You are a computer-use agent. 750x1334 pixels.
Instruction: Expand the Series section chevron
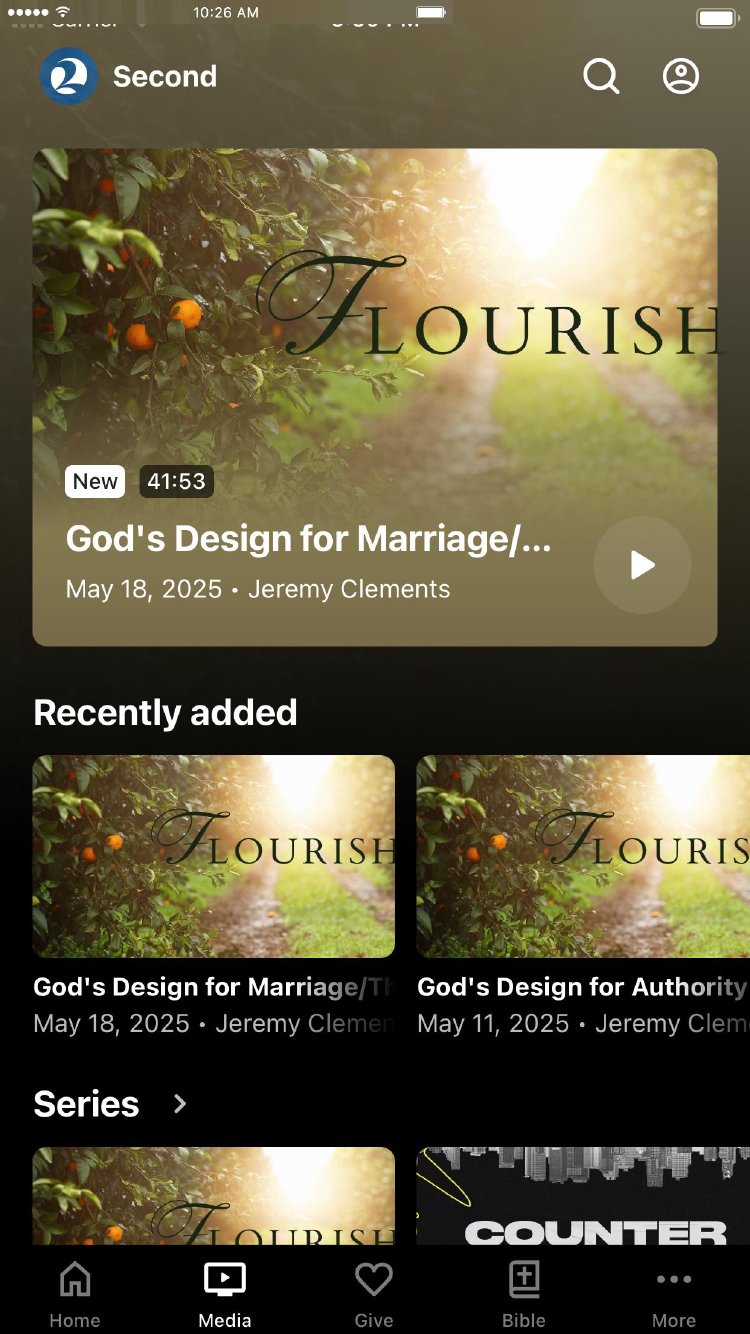[x=180, y=1104]
